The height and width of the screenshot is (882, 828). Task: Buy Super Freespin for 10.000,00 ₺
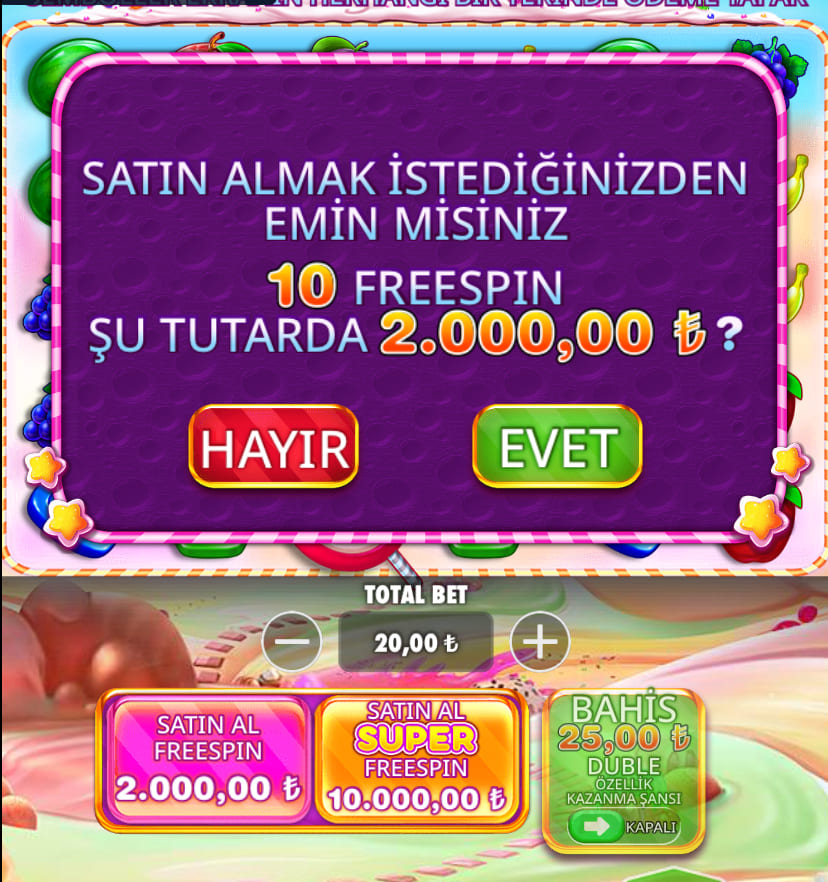[416, 757]
